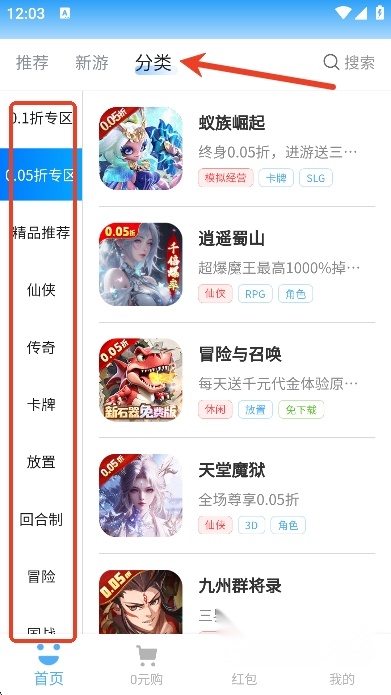The image size is (391, 695).
Task: Switch to the 新游 tab
Action: click(92, 62)
